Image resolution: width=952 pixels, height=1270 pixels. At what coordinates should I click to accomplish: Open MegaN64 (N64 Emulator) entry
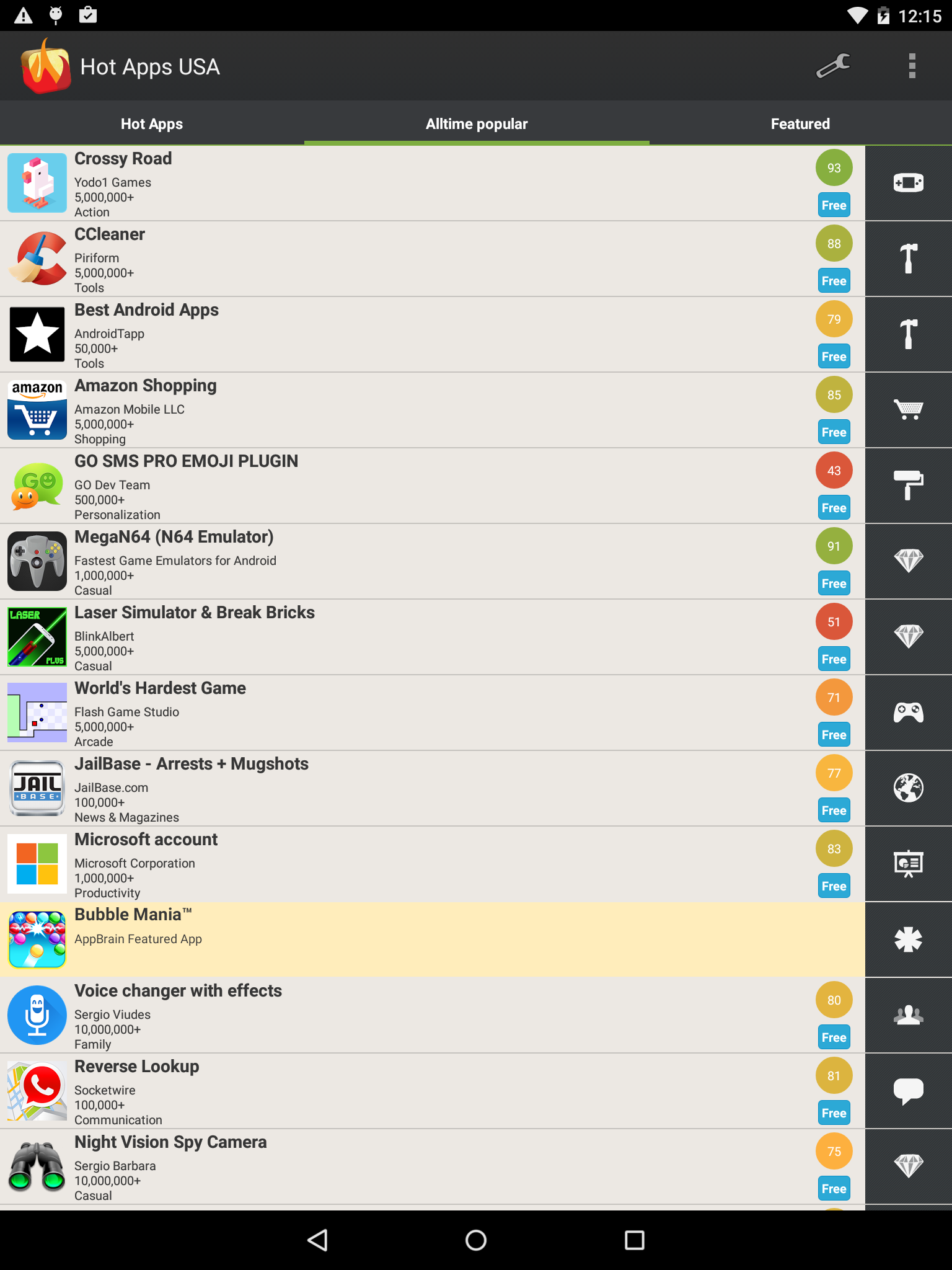click(x=433, y=562)
